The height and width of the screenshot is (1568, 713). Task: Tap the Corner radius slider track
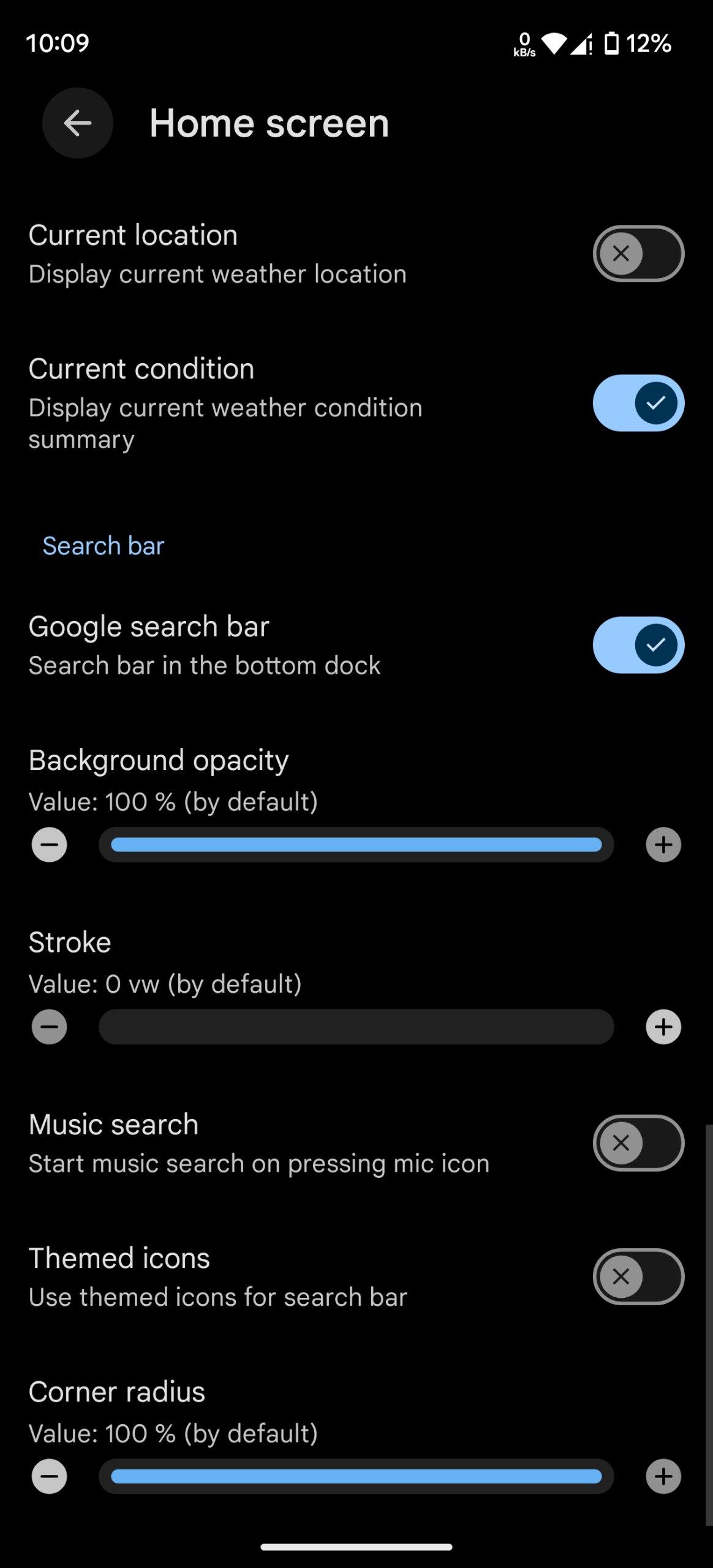pyautogui.click(x=356, y=1476)
